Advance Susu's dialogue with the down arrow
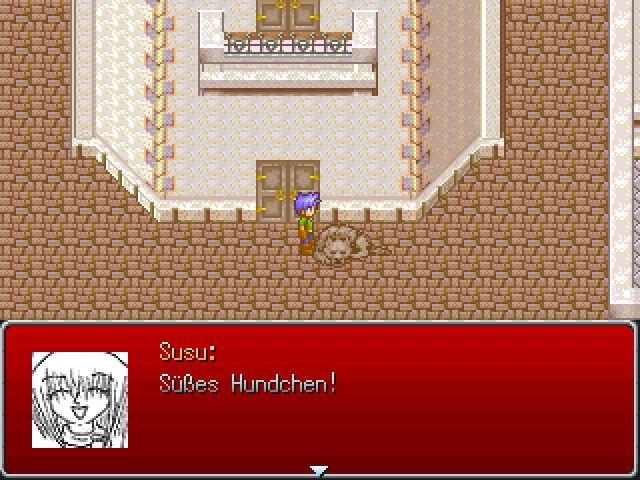Screen dimensions: 640x480 [x=319, y=469]
